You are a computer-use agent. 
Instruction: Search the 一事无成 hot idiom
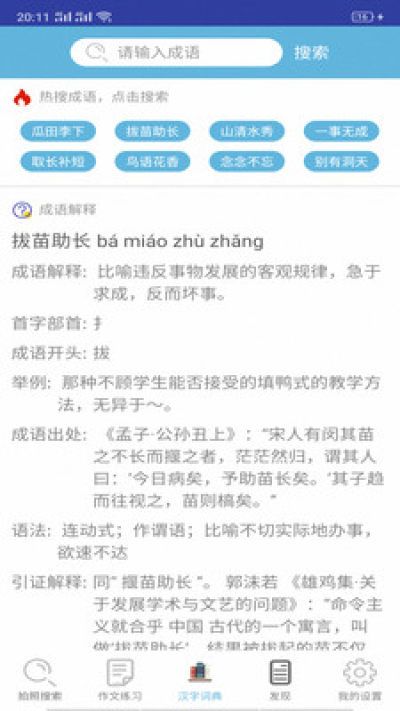pos(341,131)
